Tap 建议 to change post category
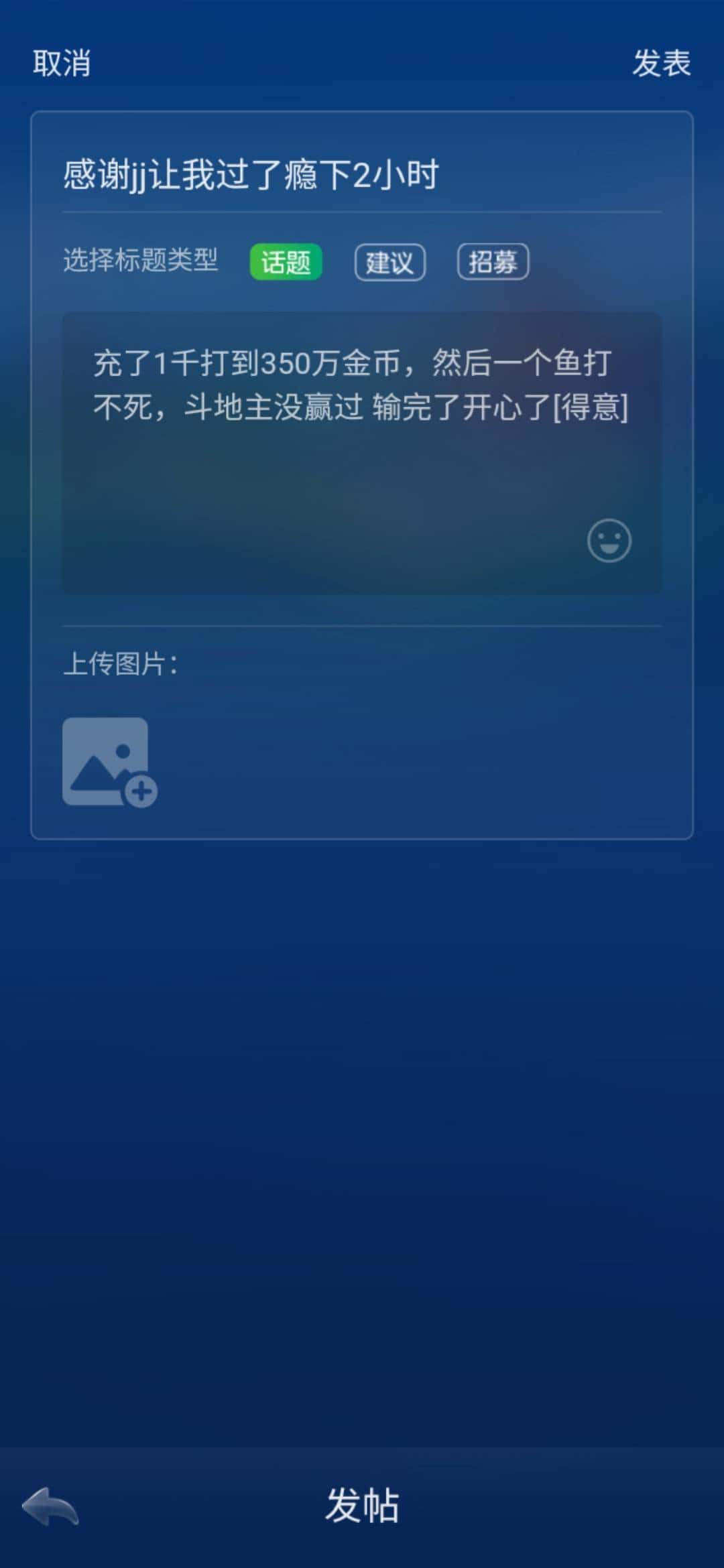The image size is (724, 1568). pyautogui.click(x=391, y=263)
